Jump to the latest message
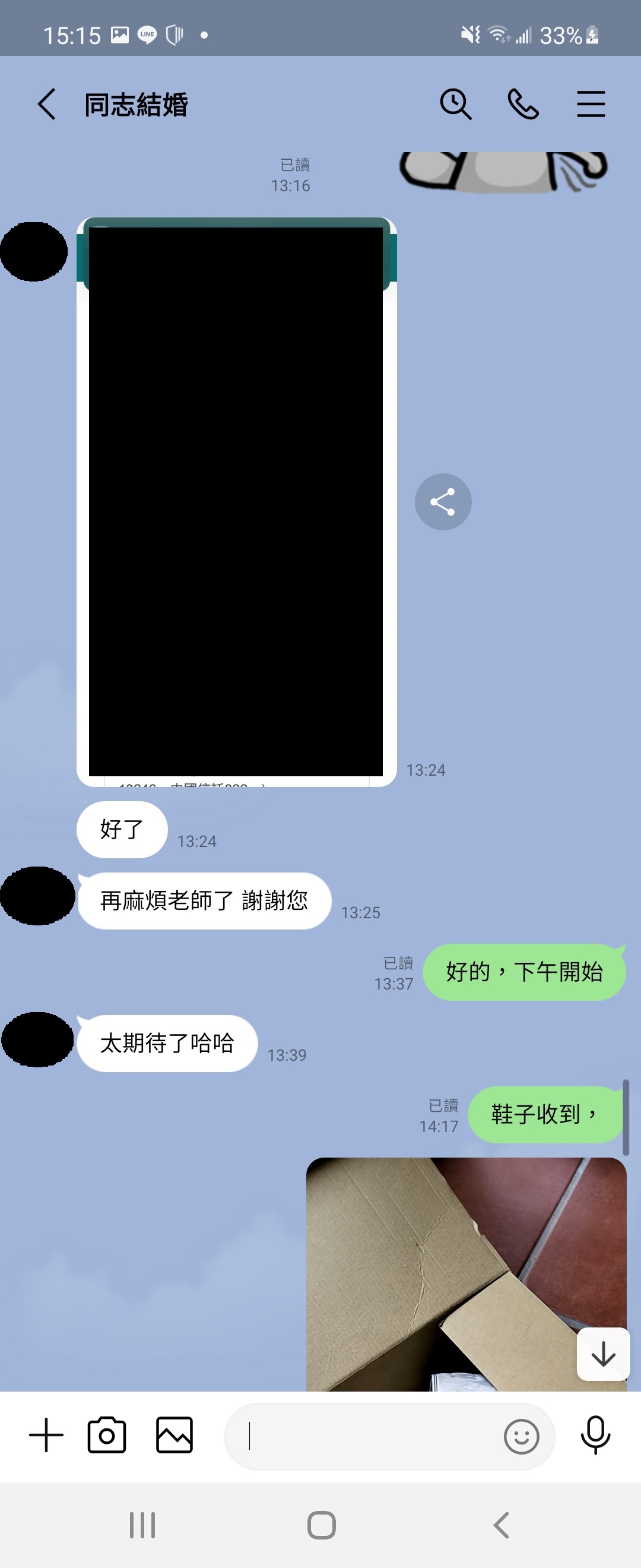641x1568 pixels. [603, 1354]
